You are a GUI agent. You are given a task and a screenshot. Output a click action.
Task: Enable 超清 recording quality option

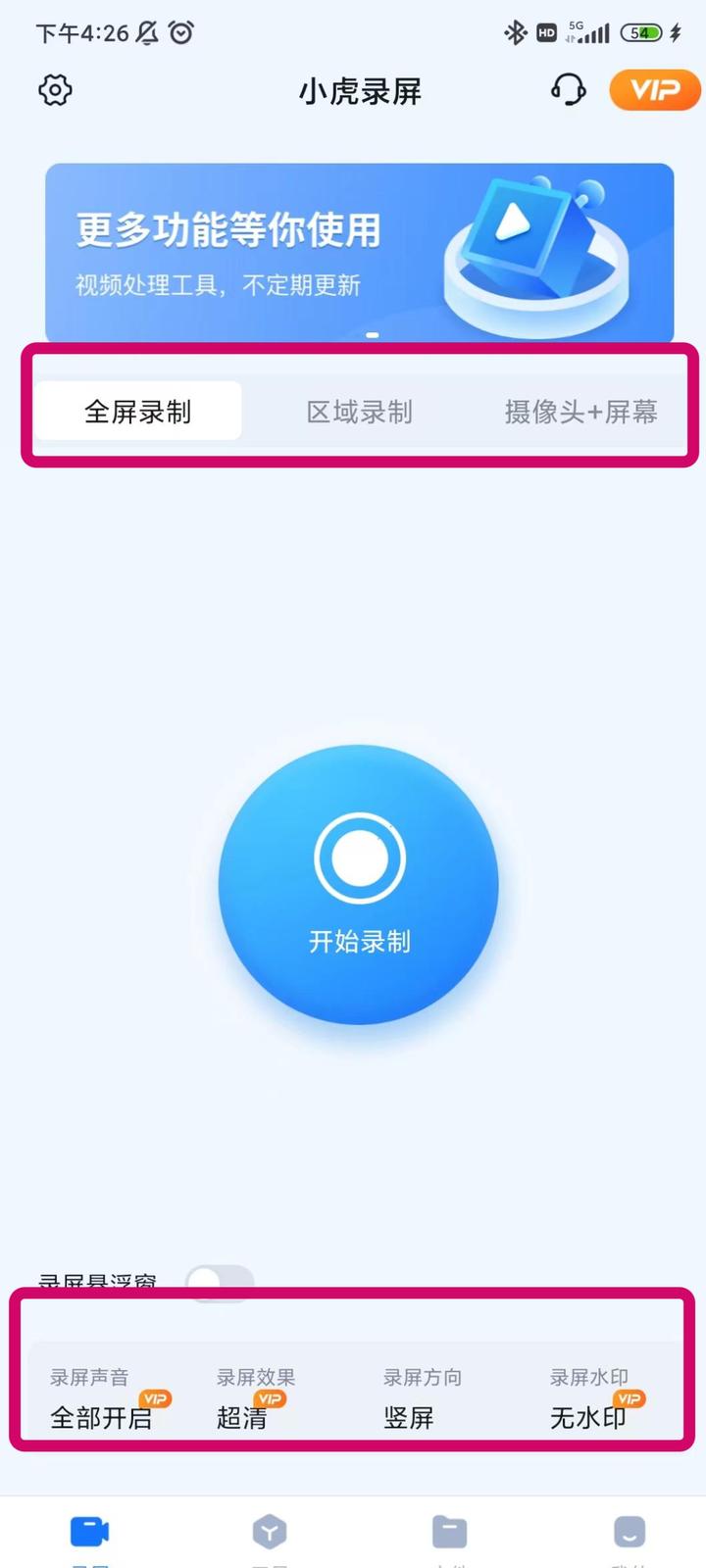click(x=239, y=1417)
